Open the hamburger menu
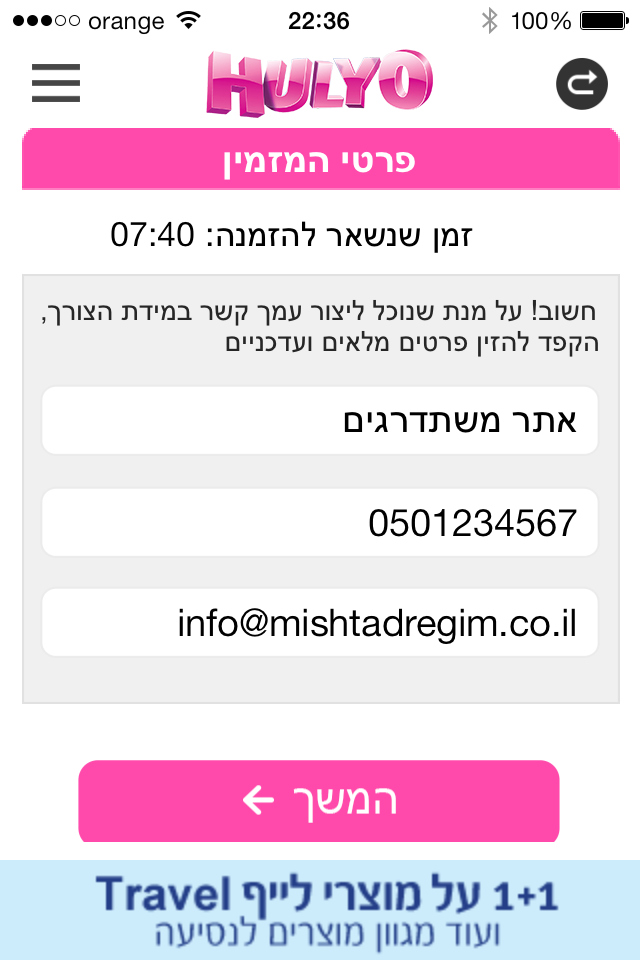Viewport: 640px width, 960px height. (x=56, y=83)
